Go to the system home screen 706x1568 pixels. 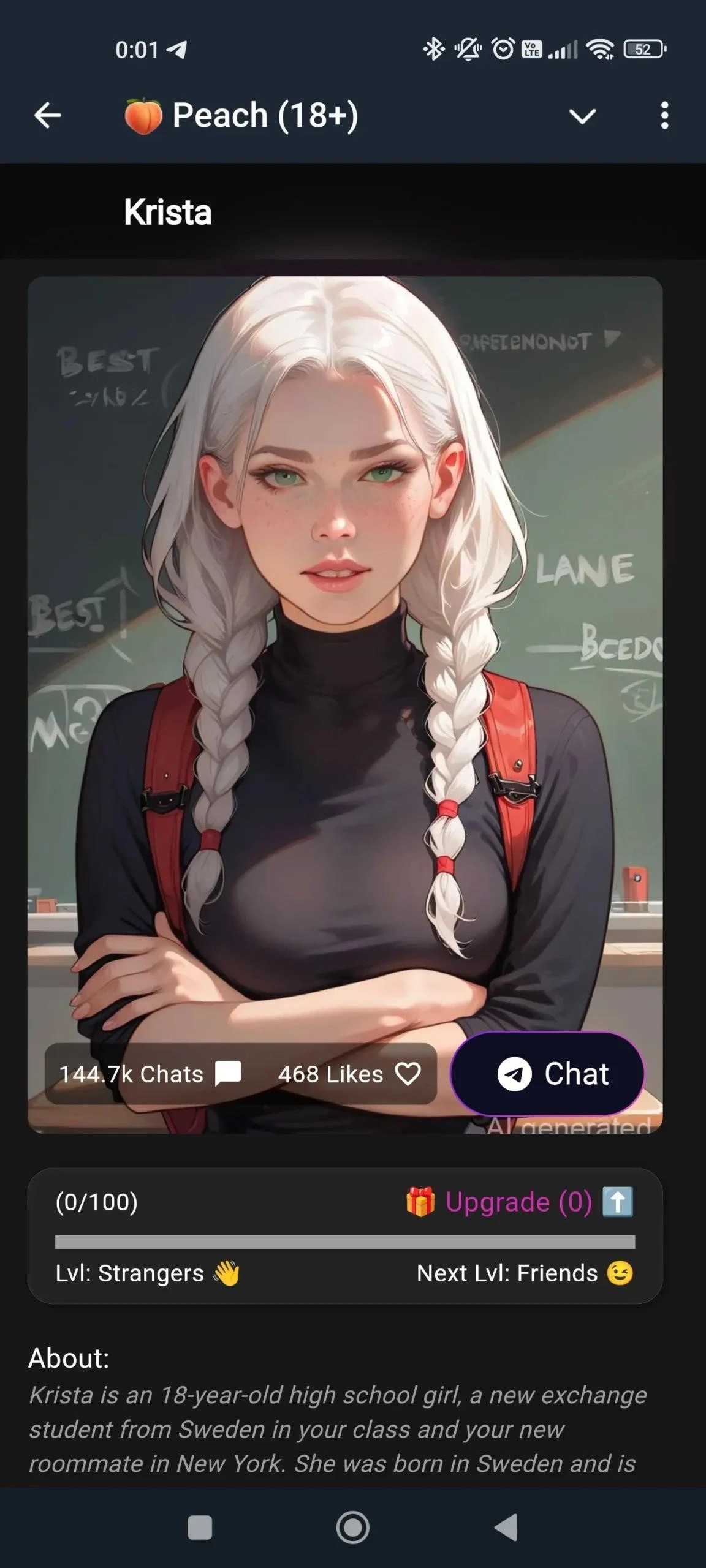tap(353, 1528)
